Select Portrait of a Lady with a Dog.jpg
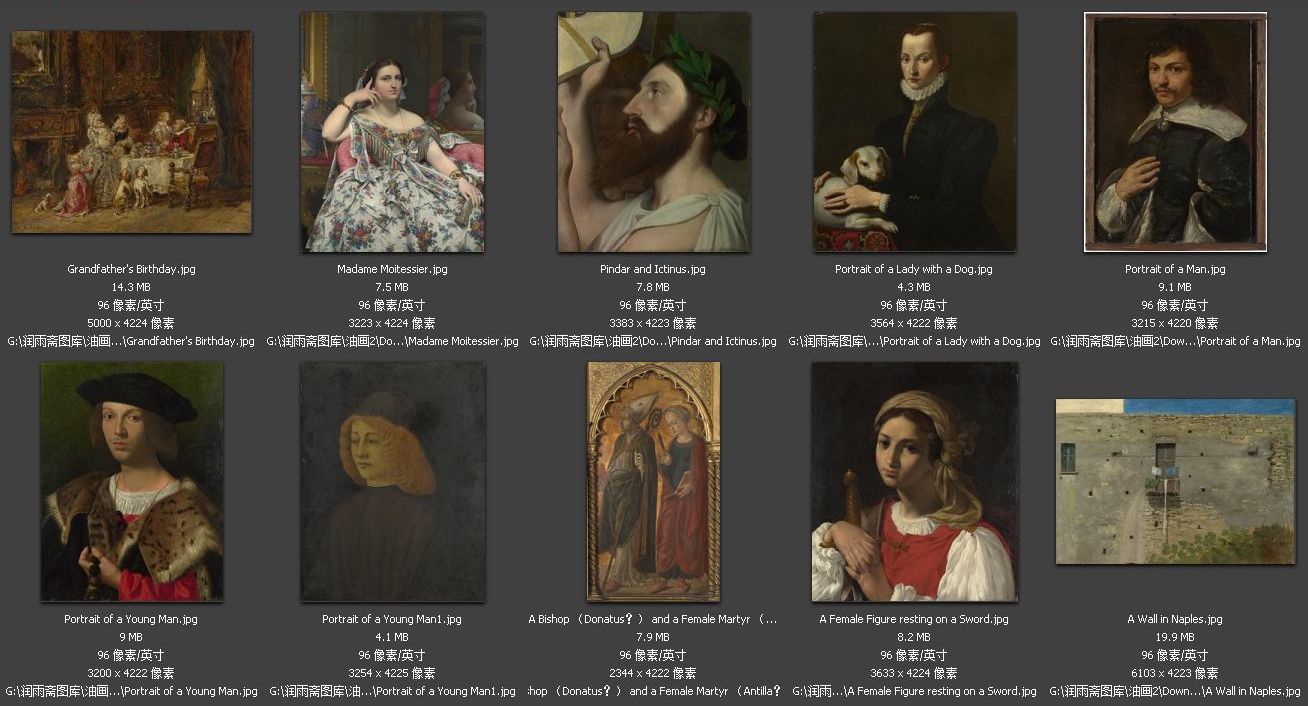The width and height of the screenshot is (1308, 706). tap(914, 132)
